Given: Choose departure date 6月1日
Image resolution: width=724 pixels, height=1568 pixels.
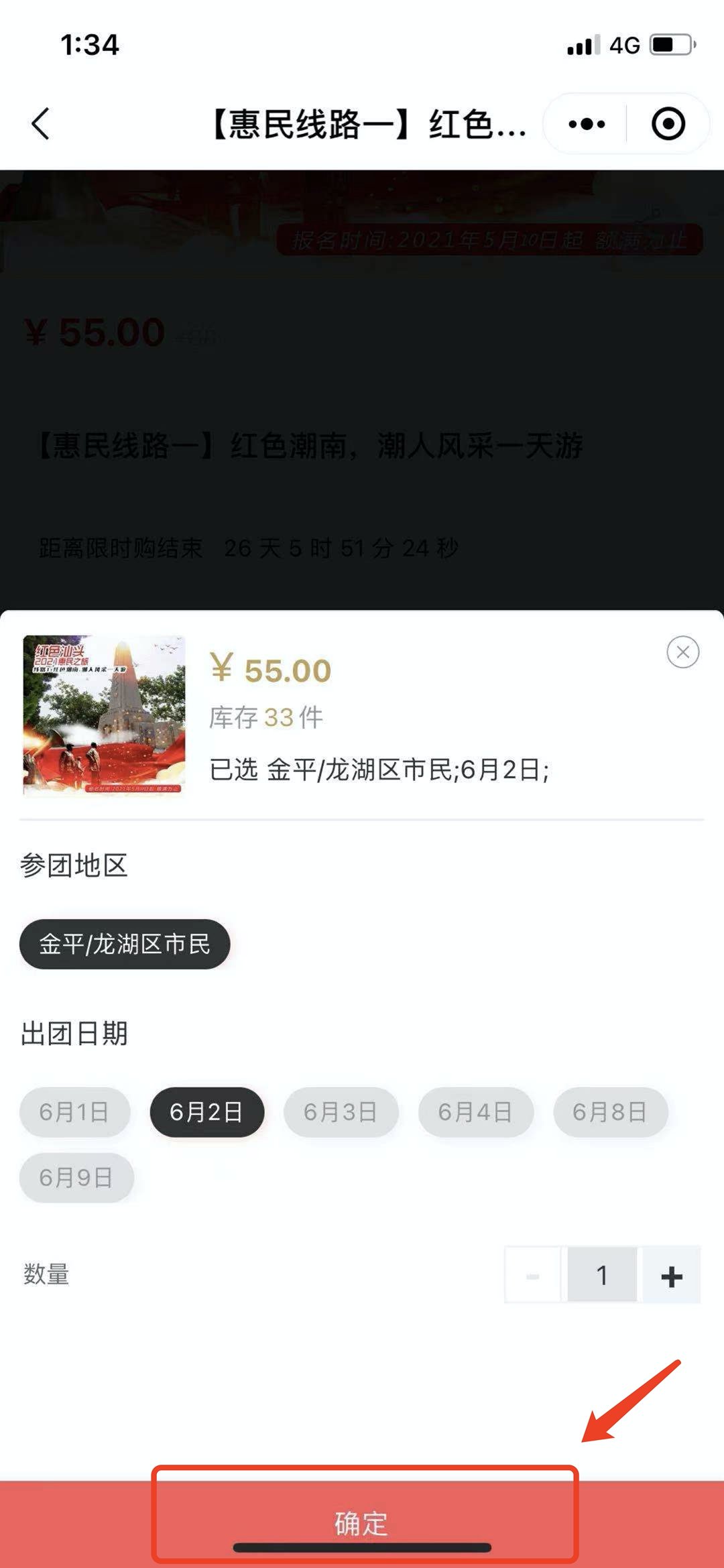Looking at the screenshot, I should click(74, 1112).
